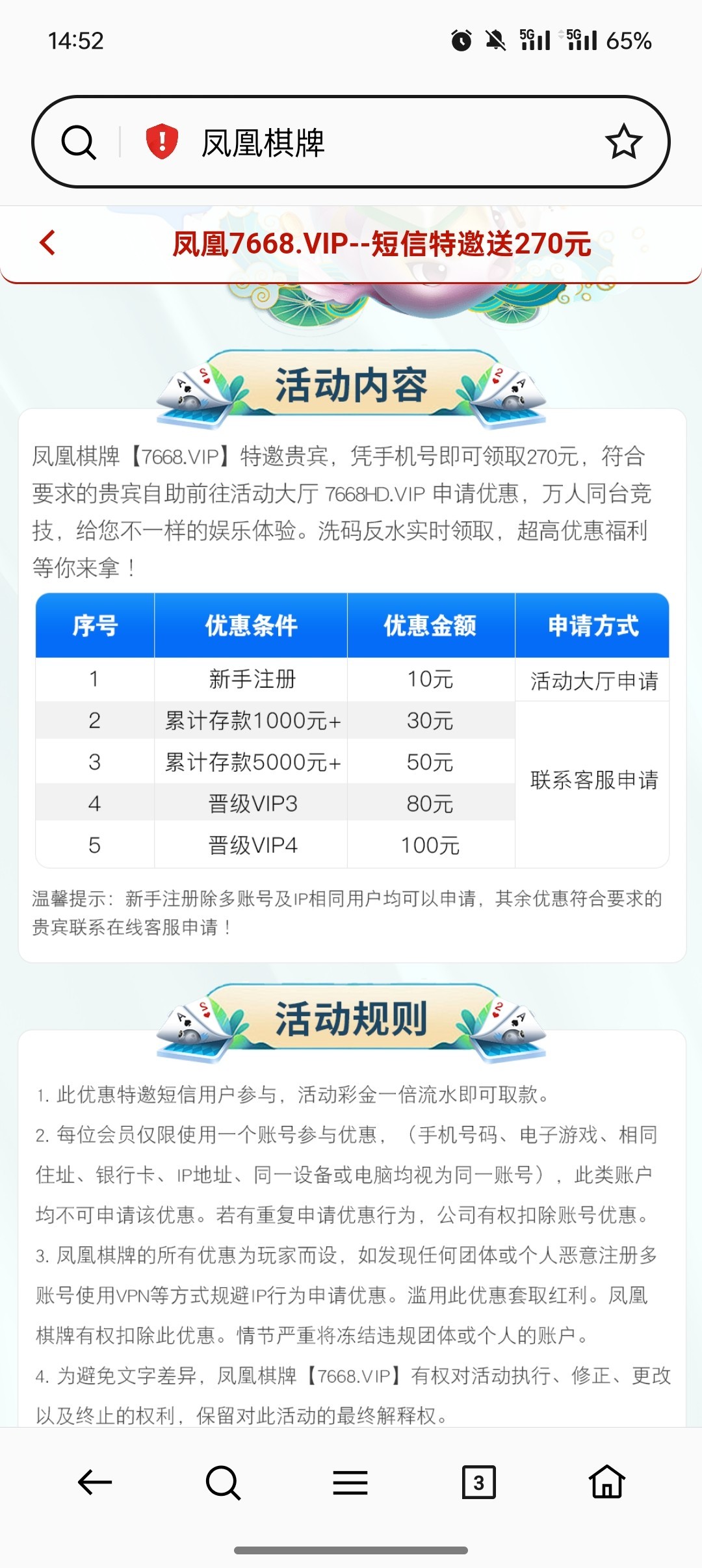Go to the browser home page
702x1568 pixels.
606,1482
